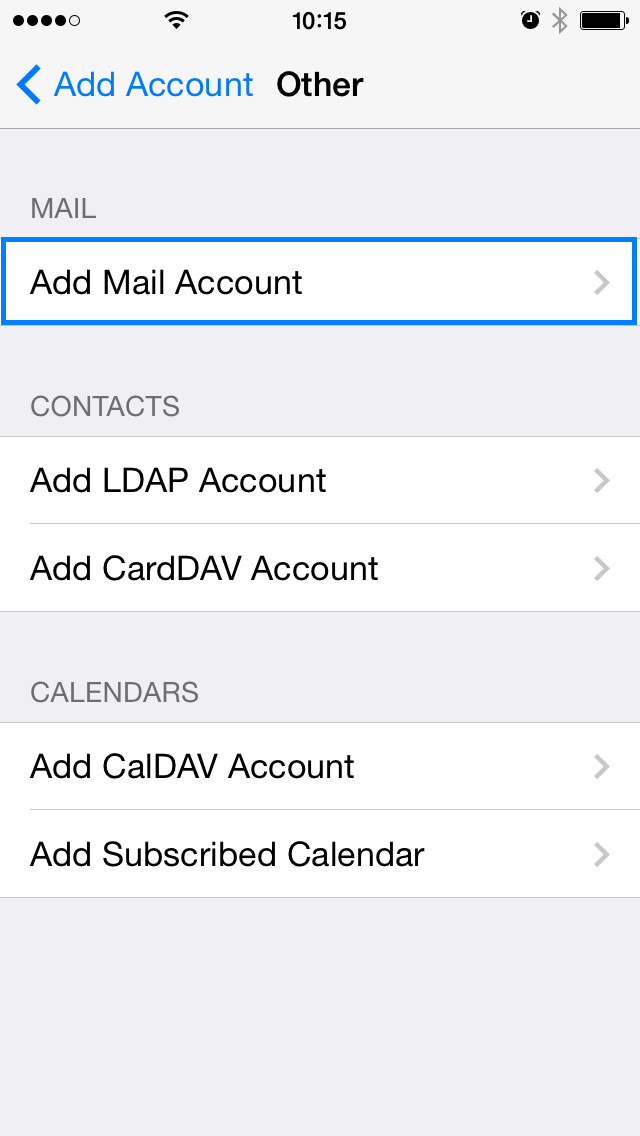
Task: Open Add CalDAV Account
Action: (320, 767)
